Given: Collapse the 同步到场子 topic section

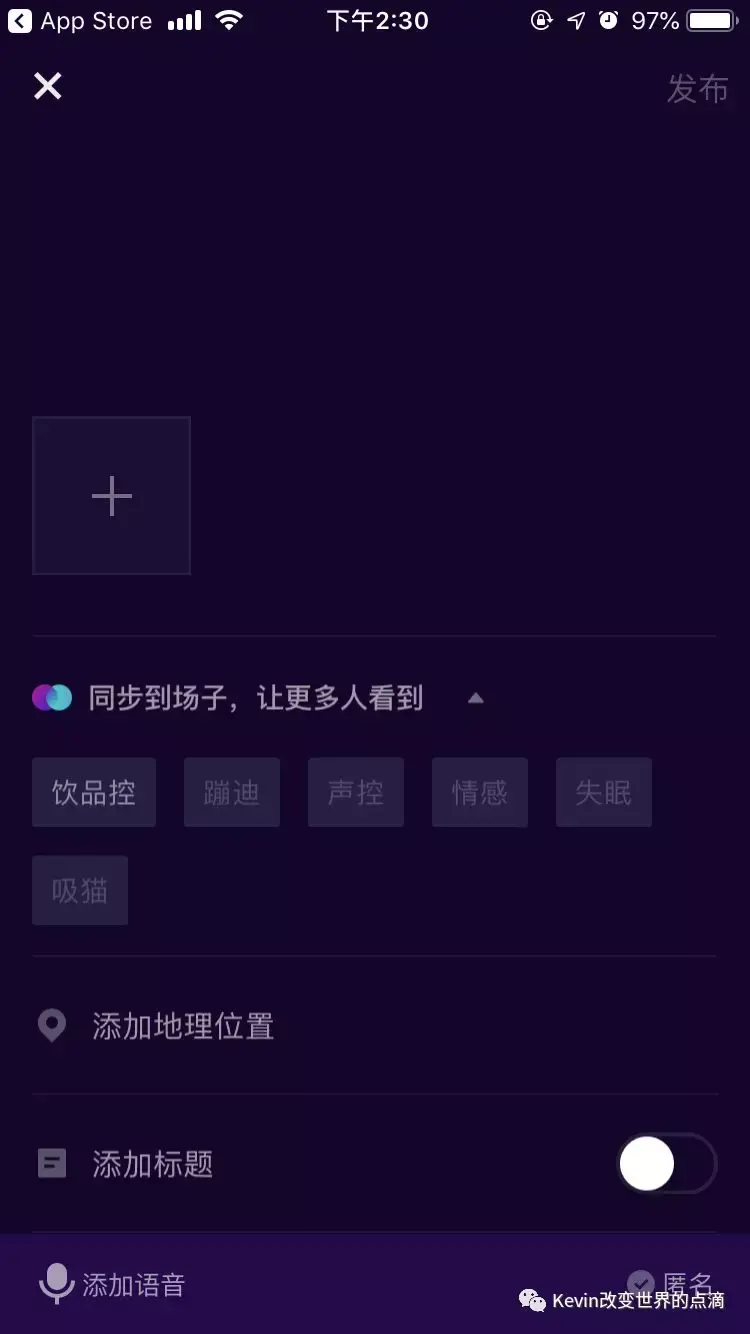Looking at the screenshot, I should pos(476,698).
